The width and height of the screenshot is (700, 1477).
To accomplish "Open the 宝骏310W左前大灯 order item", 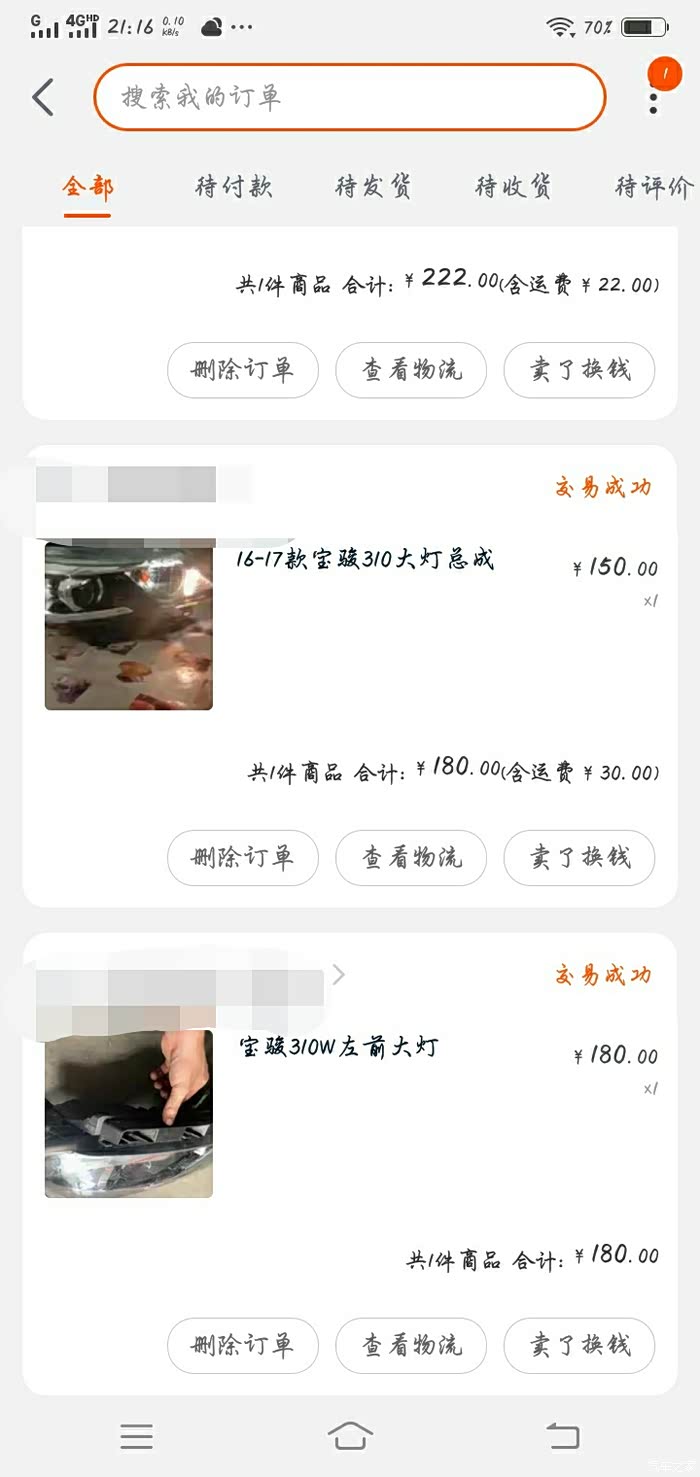I will click(338, 1047).
